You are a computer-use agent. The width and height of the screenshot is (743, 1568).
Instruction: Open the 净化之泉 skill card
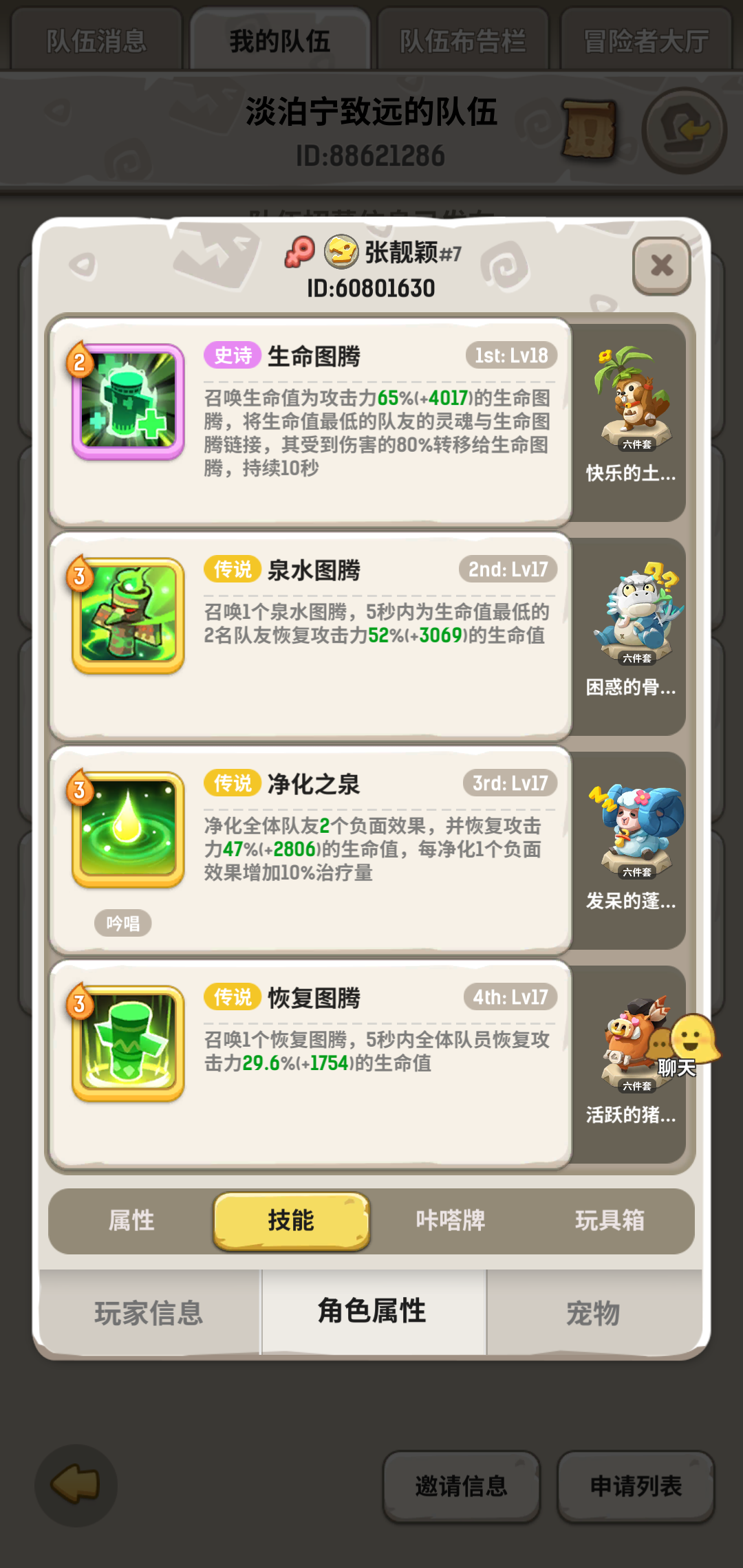(311, 849)
